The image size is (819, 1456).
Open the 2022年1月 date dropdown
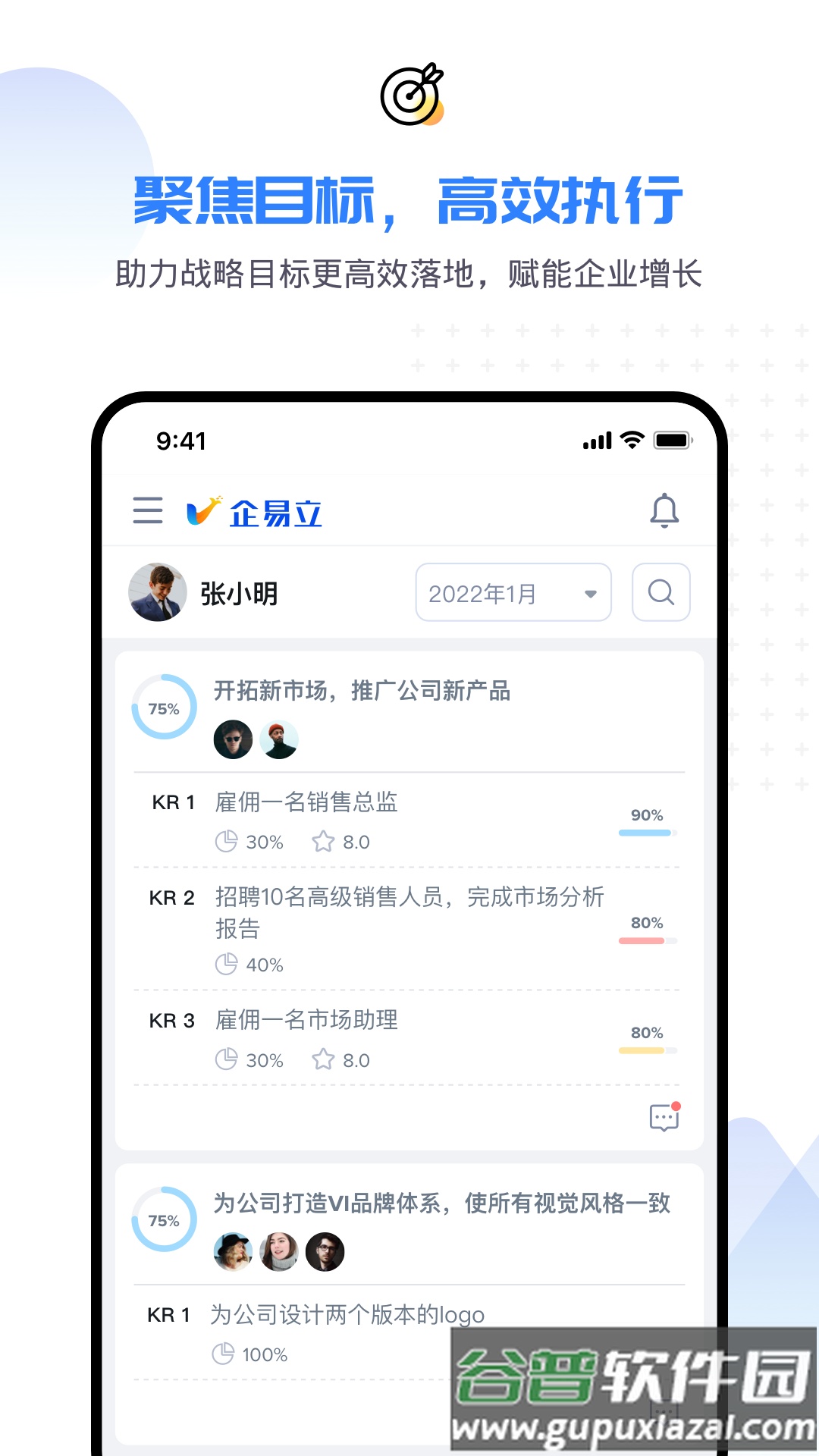[513, 592]
